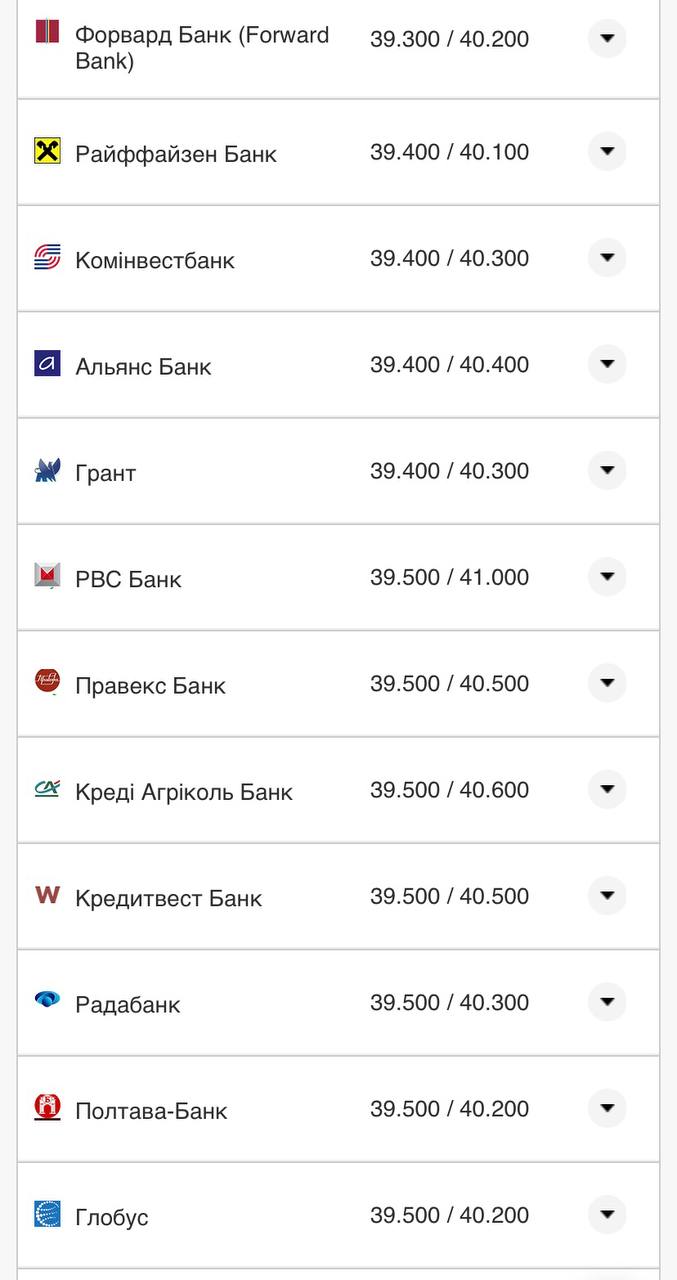Expand Креді Агріколь Банк details

[606, 790]
